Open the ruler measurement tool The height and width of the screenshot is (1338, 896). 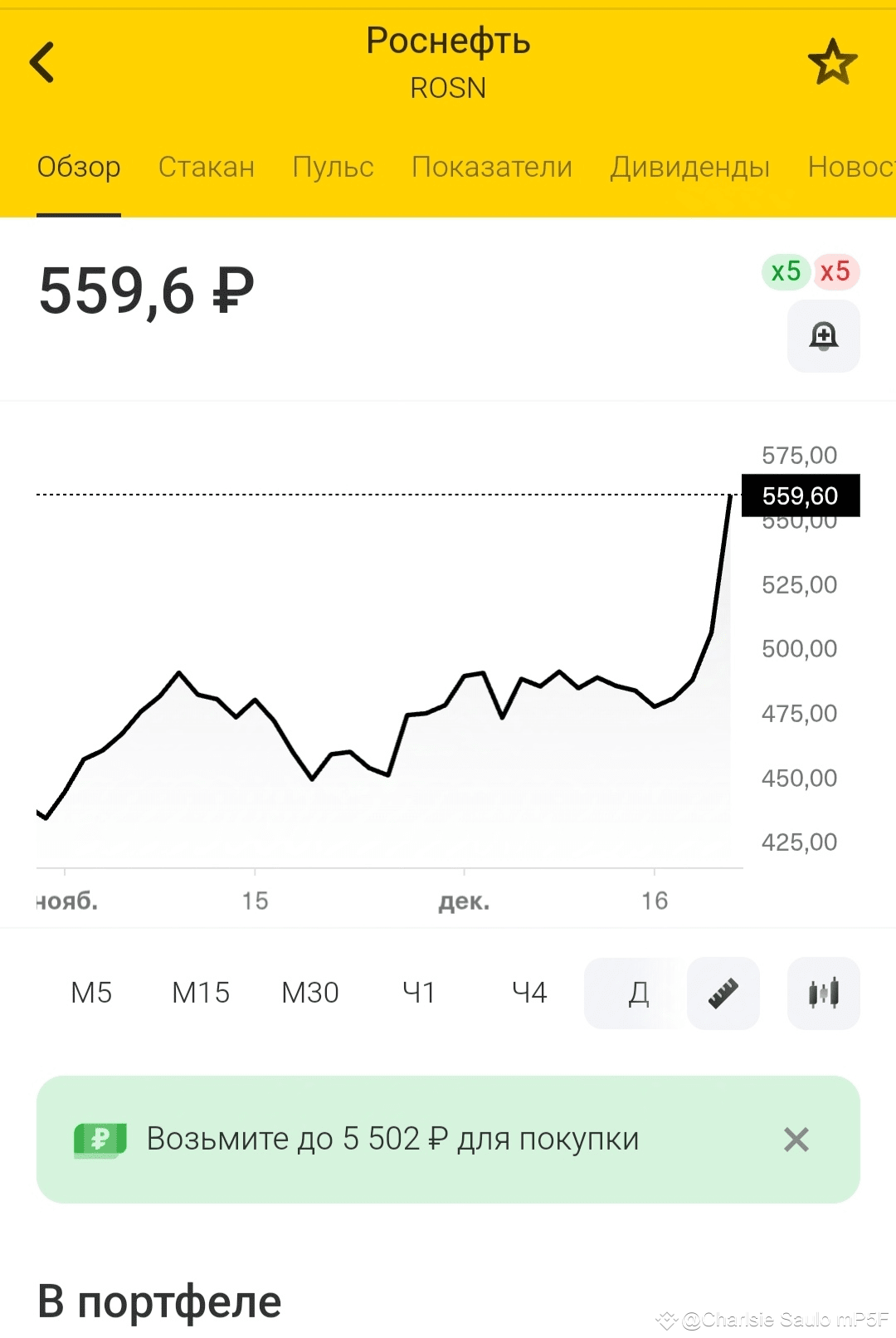723,993
